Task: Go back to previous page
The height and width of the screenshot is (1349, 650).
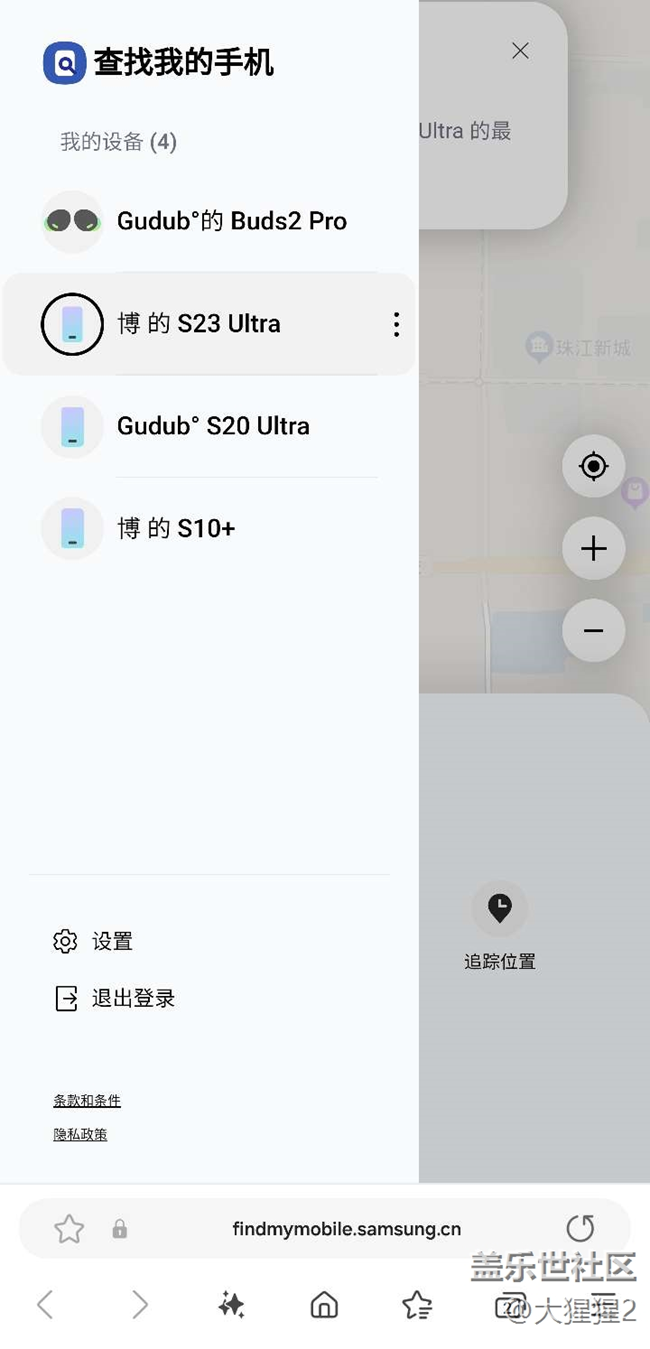Action: pyautogui.click(x=45, y=1304)
